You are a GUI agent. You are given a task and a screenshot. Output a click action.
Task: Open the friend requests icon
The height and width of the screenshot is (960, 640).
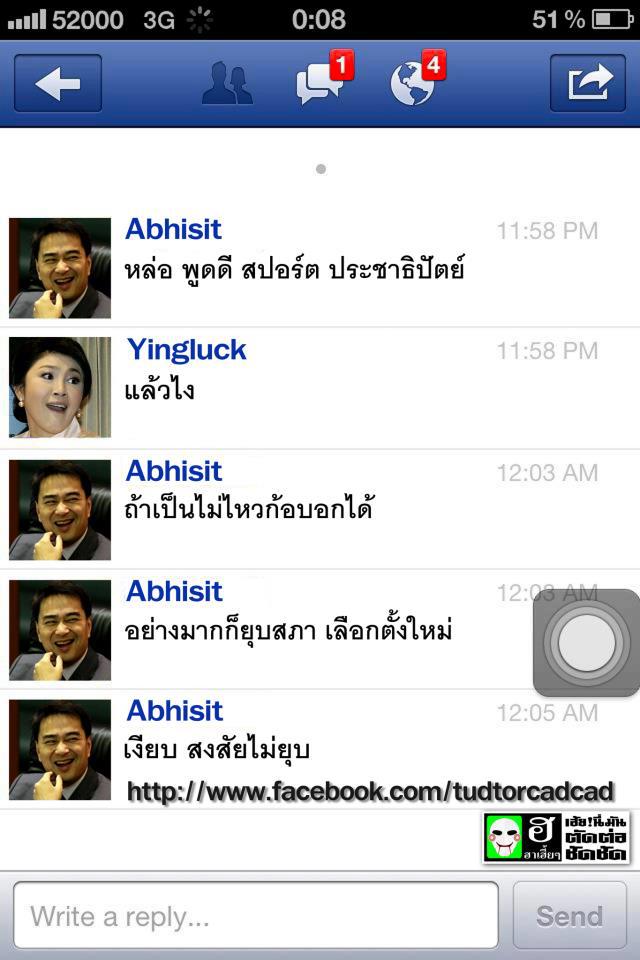point(227,84)
